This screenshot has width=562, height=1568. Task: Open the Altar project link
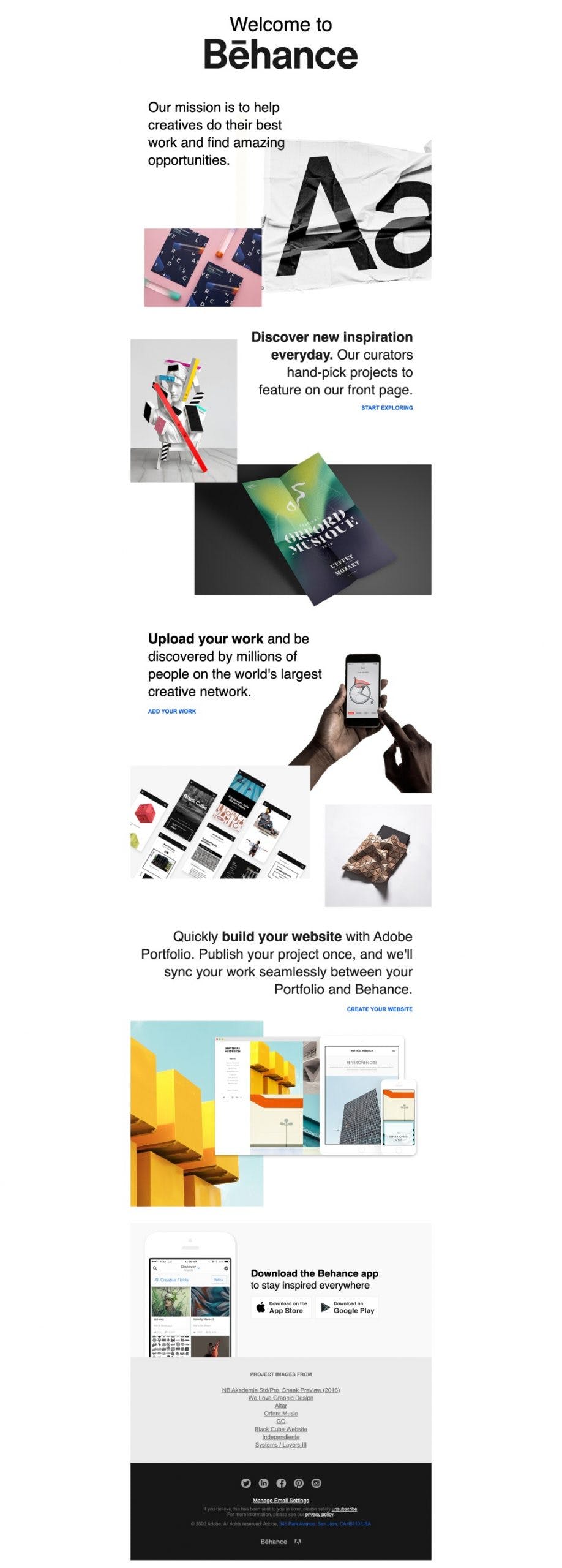280,1406
